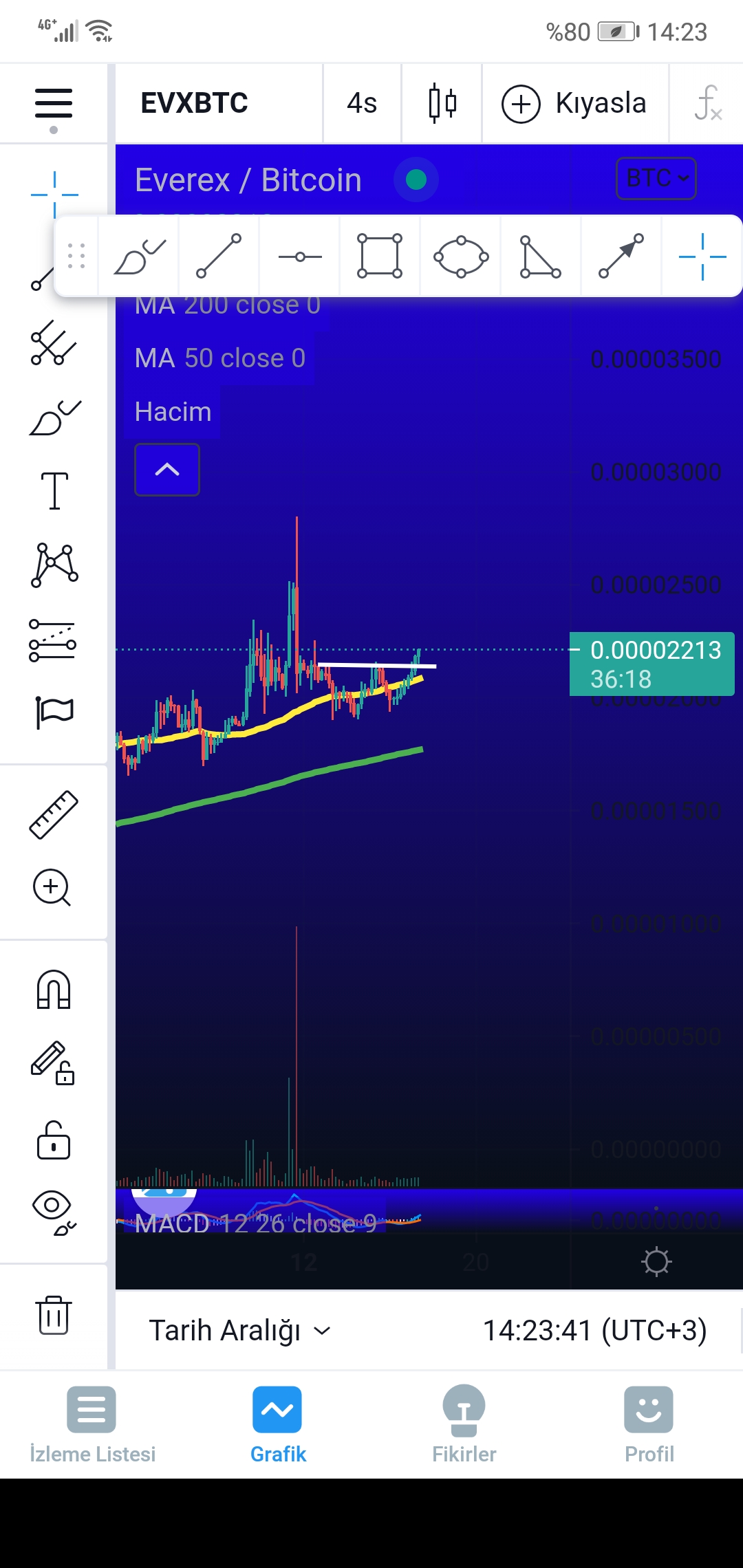Viewport: 743px width, 1568px height.
Task: Select the text tool
Action: (54, 491)
